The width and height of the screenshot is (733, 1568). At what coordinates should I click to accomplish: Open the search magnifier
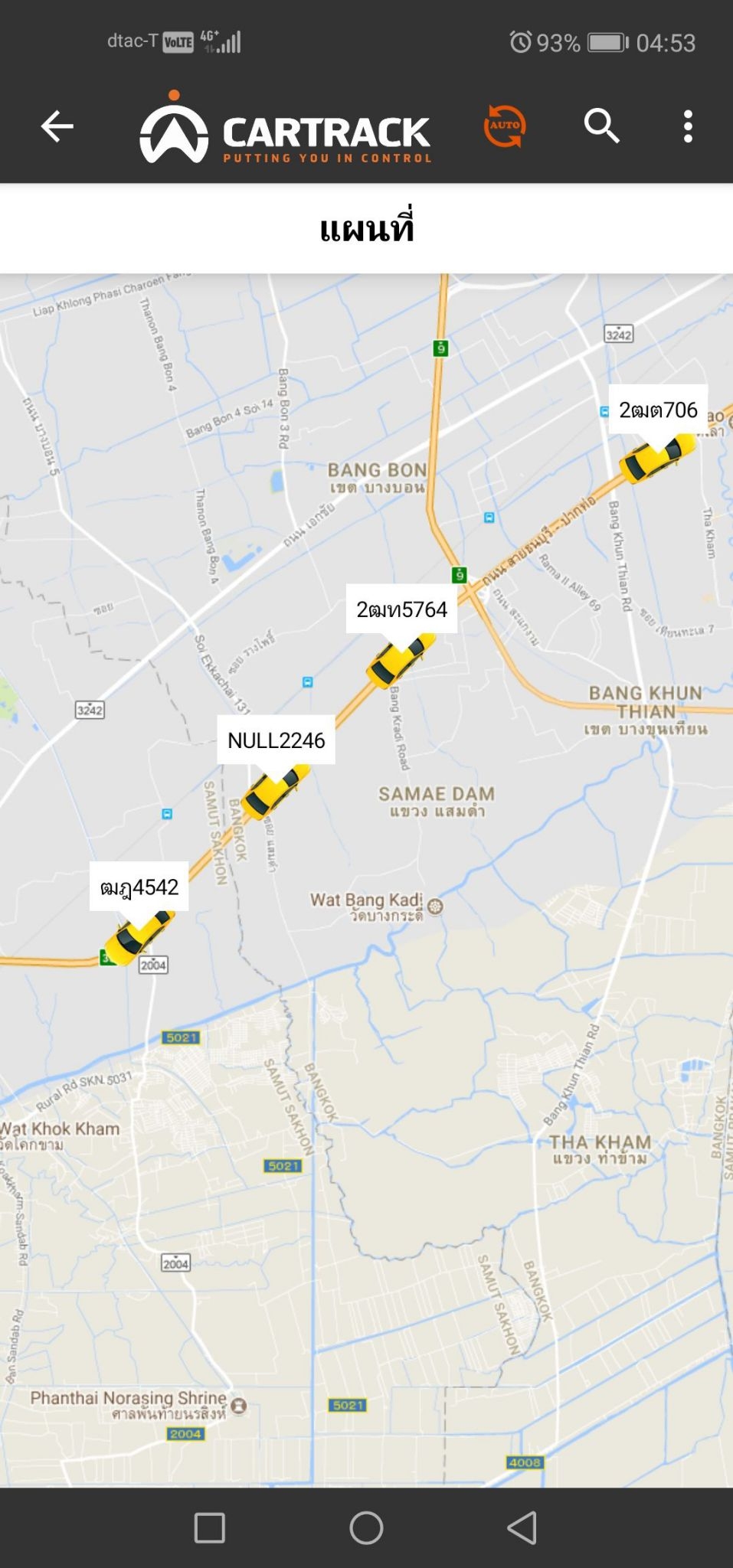(601, 126)
